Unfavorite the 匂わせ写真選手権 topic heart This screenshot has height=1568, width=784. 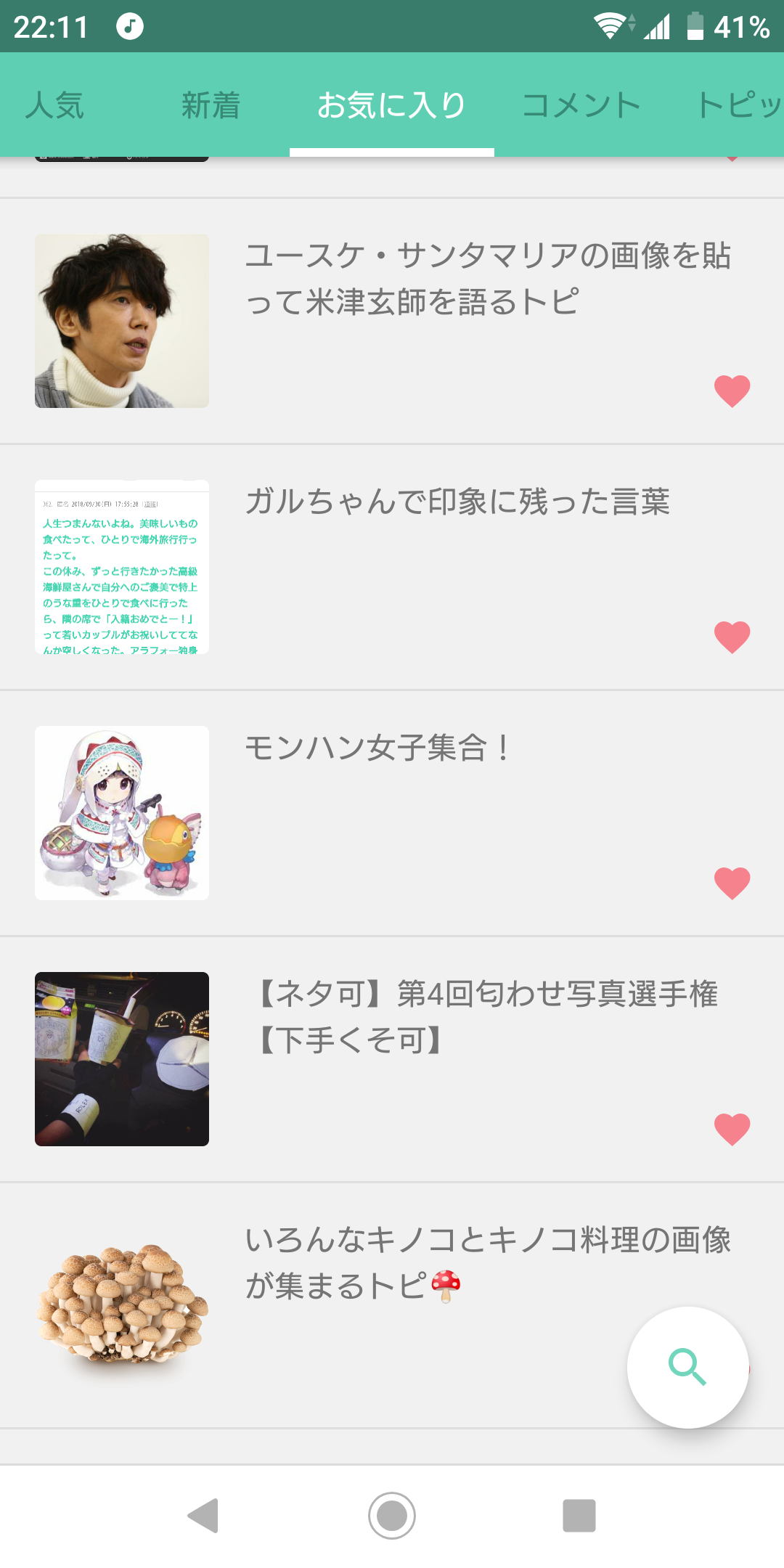(734, 1128)
